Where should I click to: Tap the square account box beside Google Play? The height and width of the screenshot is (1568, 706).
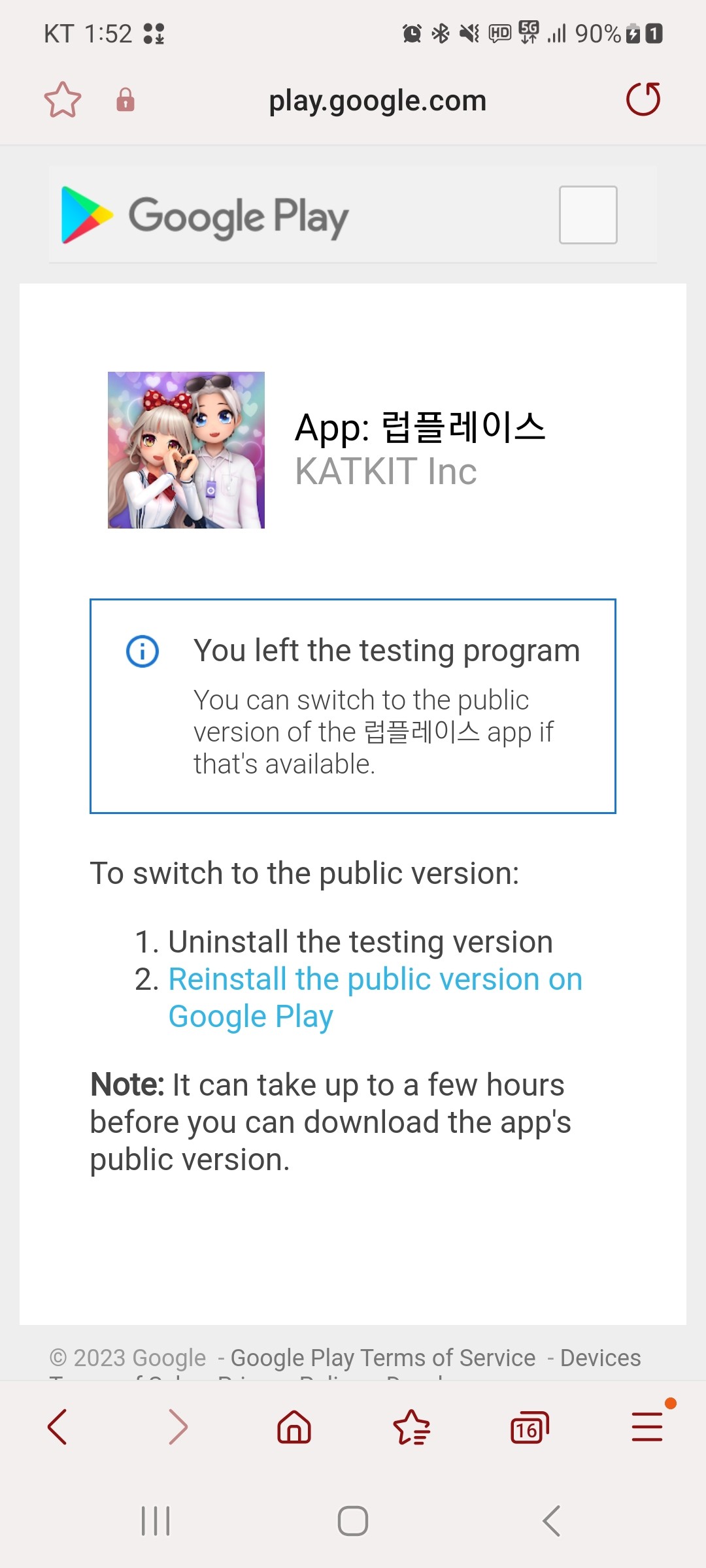coord(588,215)
